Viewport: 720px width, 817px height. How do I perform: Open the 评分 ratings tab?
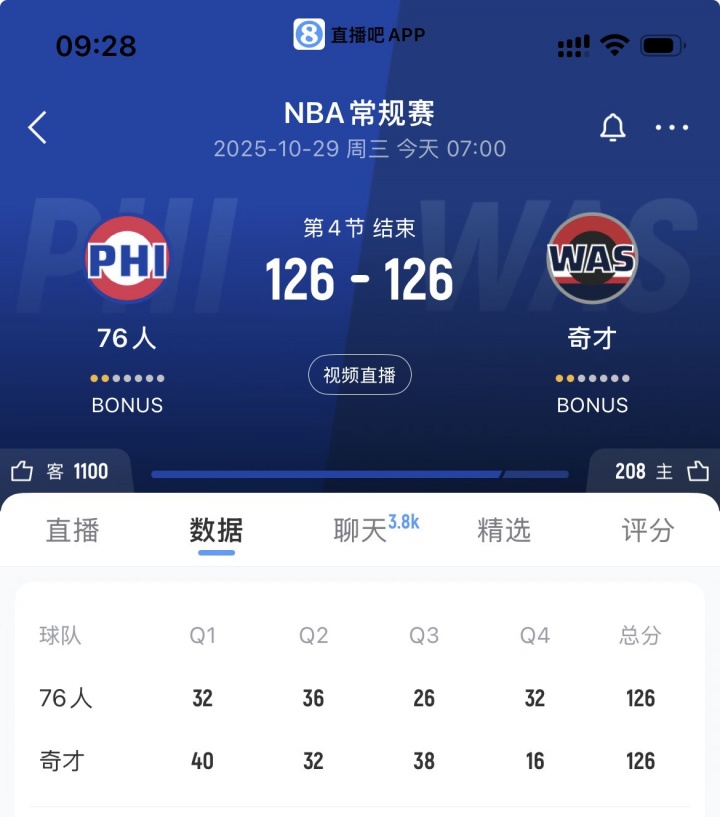[x=648, y=530]
